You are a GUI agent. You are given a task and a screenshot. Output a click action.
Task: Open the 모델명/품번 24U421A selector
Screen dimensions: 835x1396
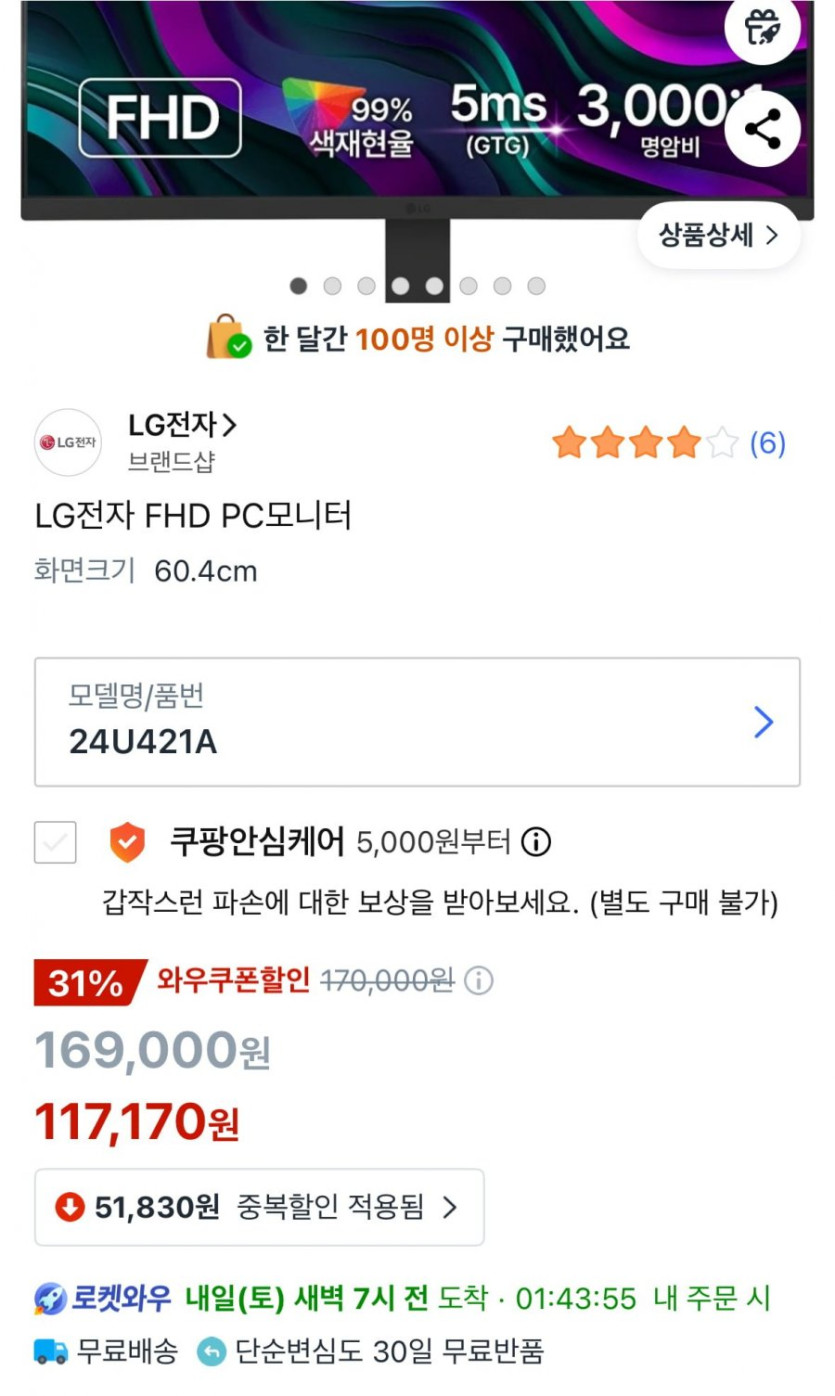coord(417,722)
